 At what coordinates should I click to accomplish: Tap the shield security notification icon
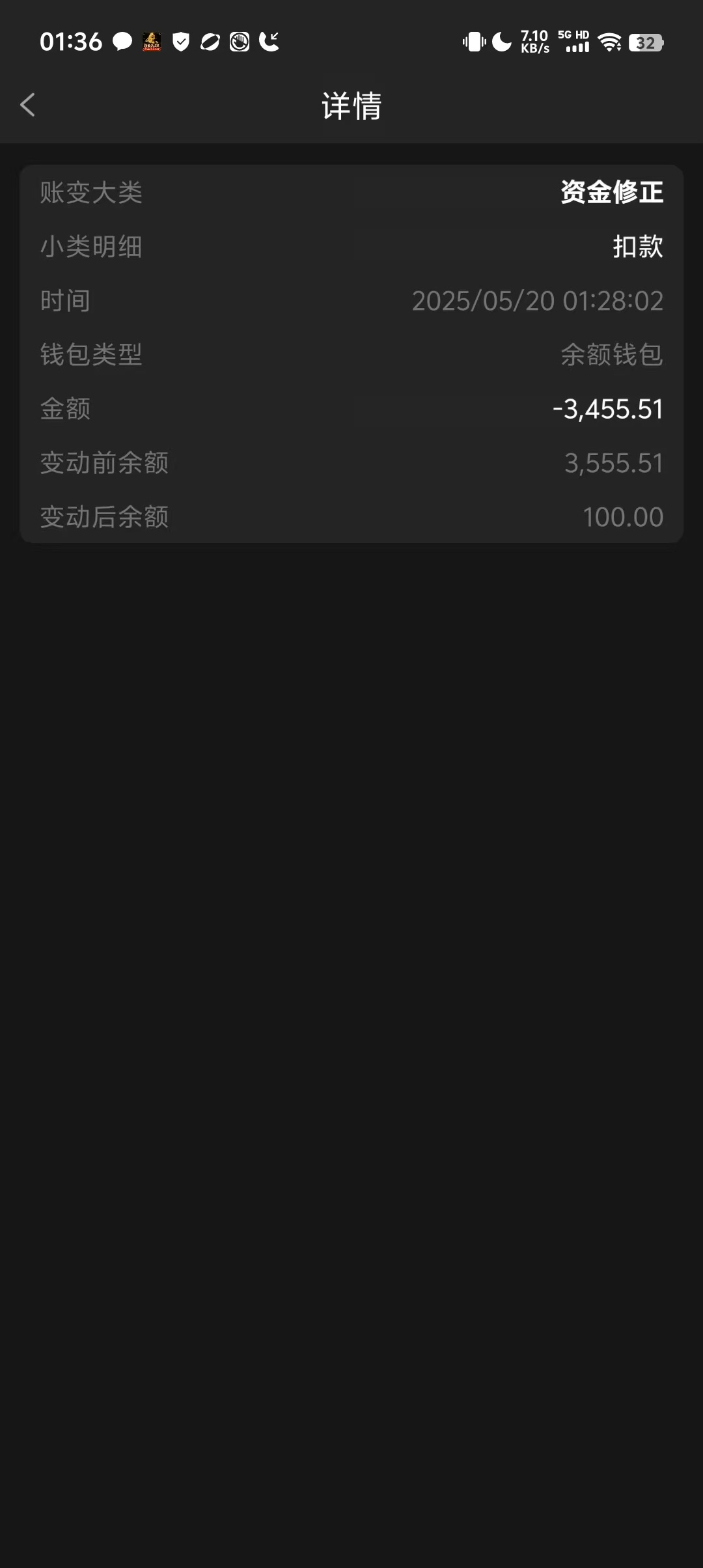pyautogui.click(x=180, y=42)
